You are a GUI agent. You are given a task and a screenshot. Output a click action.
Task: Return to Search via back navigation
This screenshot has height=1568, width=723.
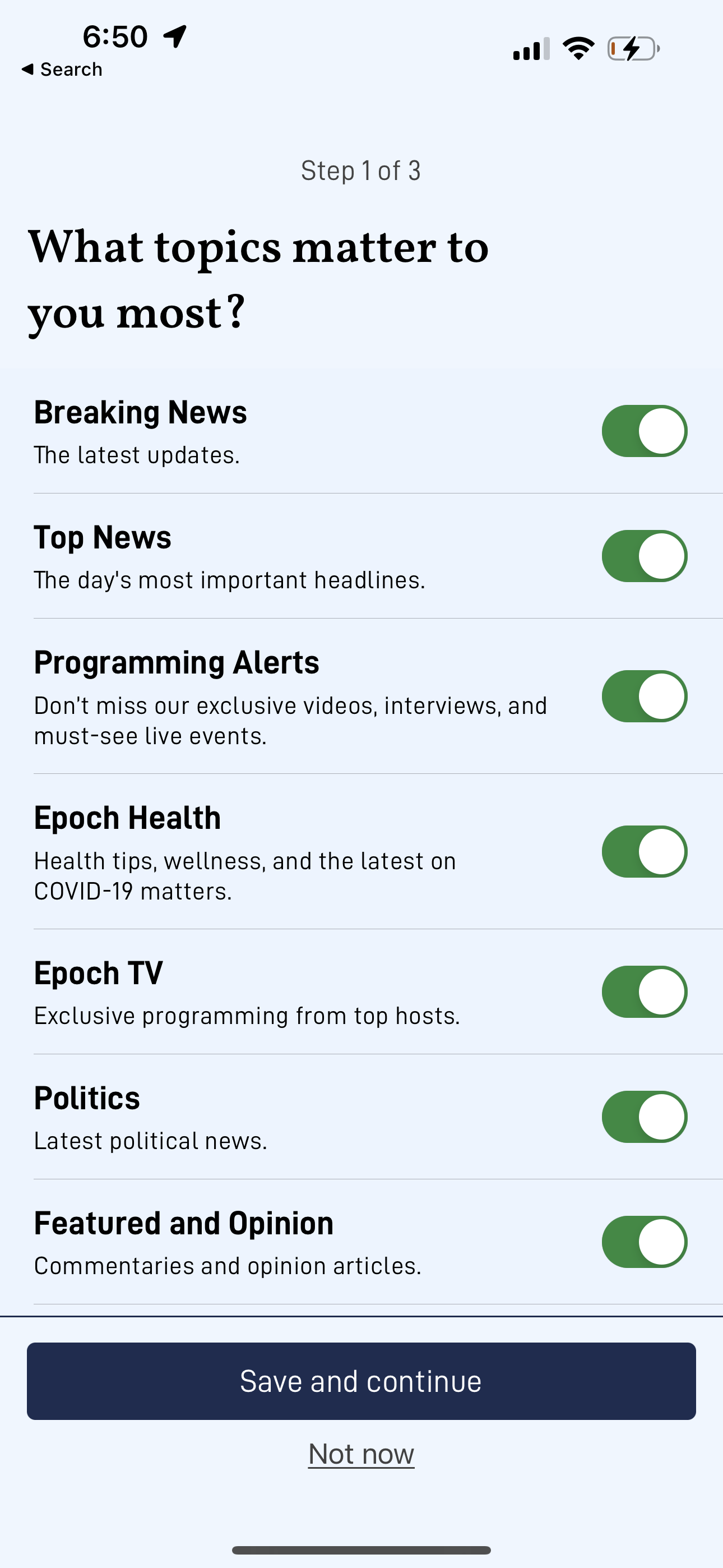tap(62, 69)
